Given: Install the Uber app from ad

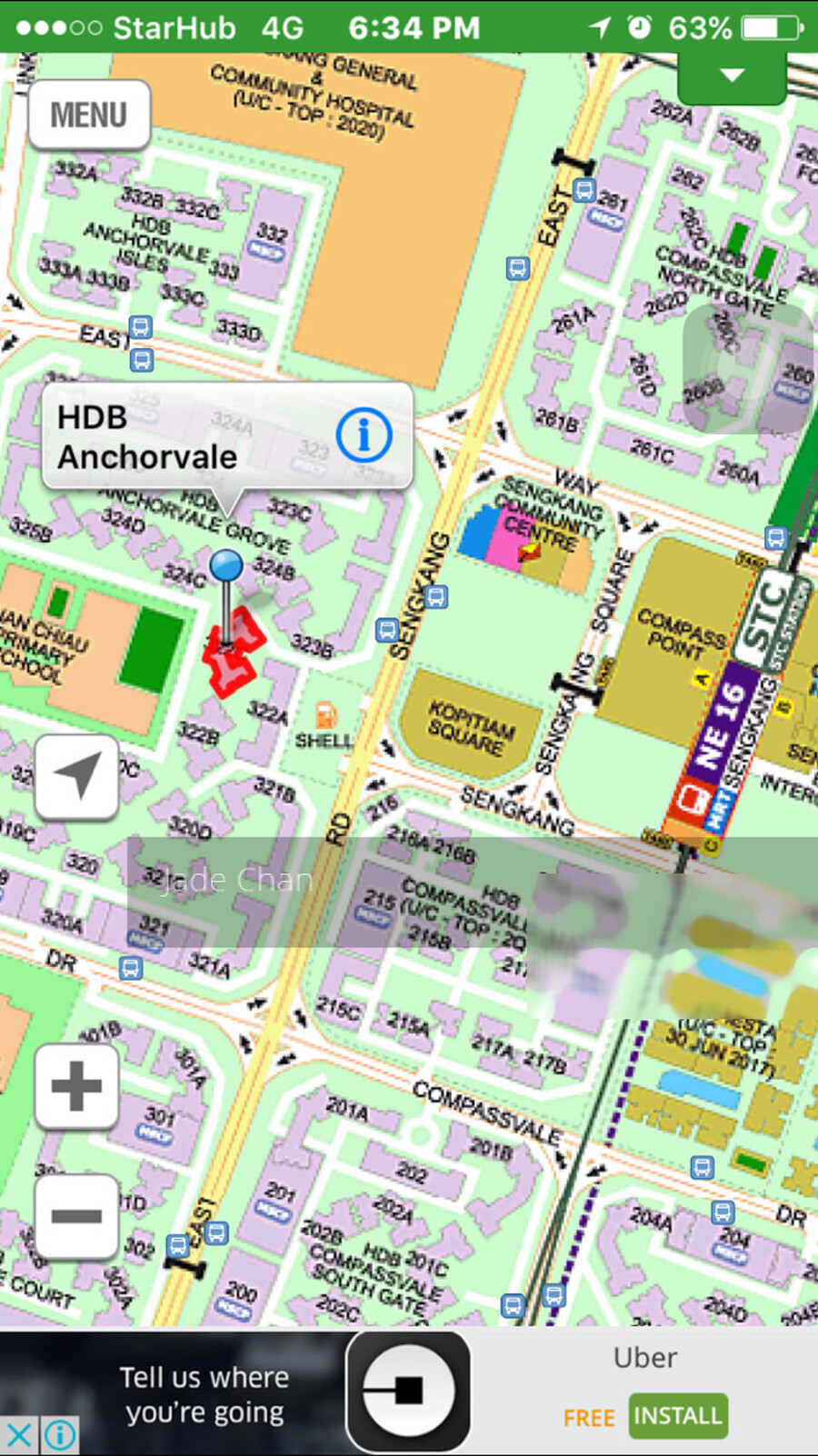Looking at the screenshot, I should [x=677, y=1415].
